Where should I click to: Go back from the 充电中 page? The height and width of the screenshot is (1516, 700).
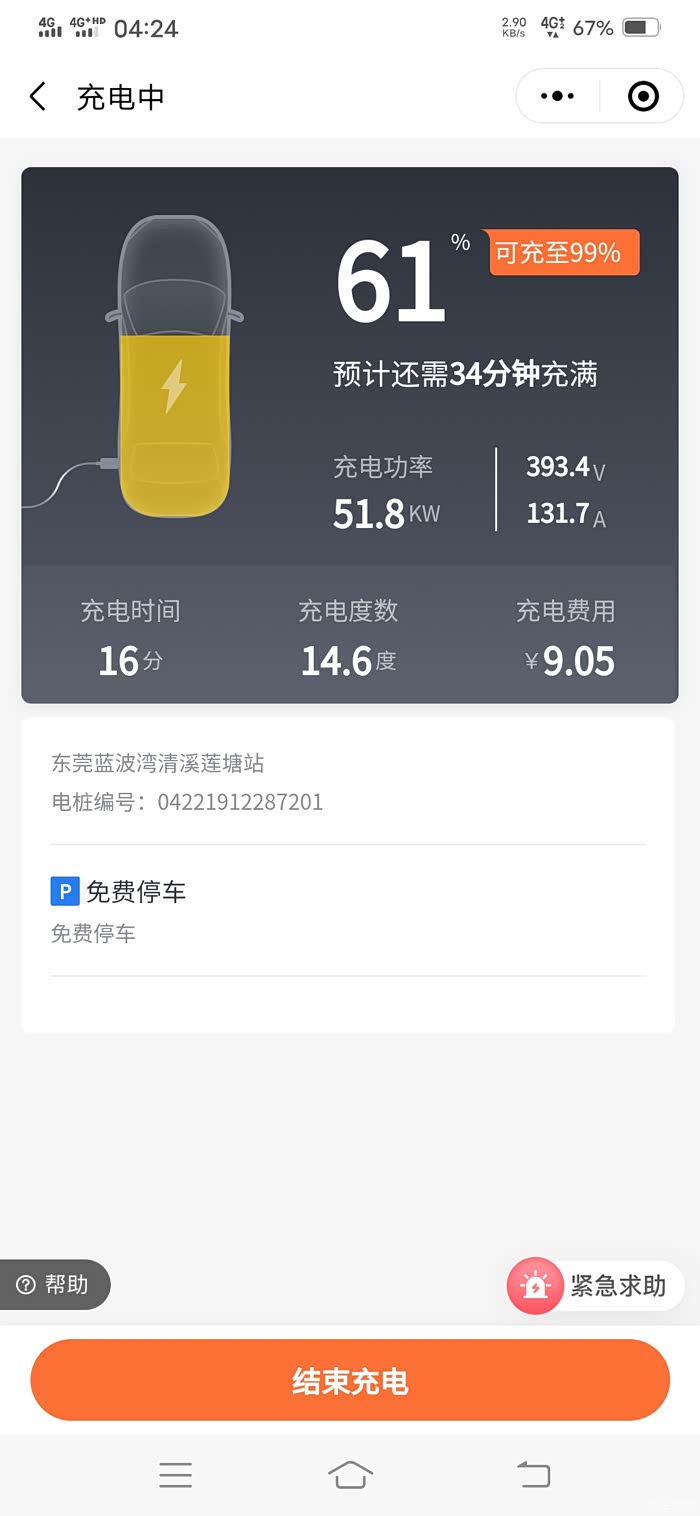coord(38,97)
